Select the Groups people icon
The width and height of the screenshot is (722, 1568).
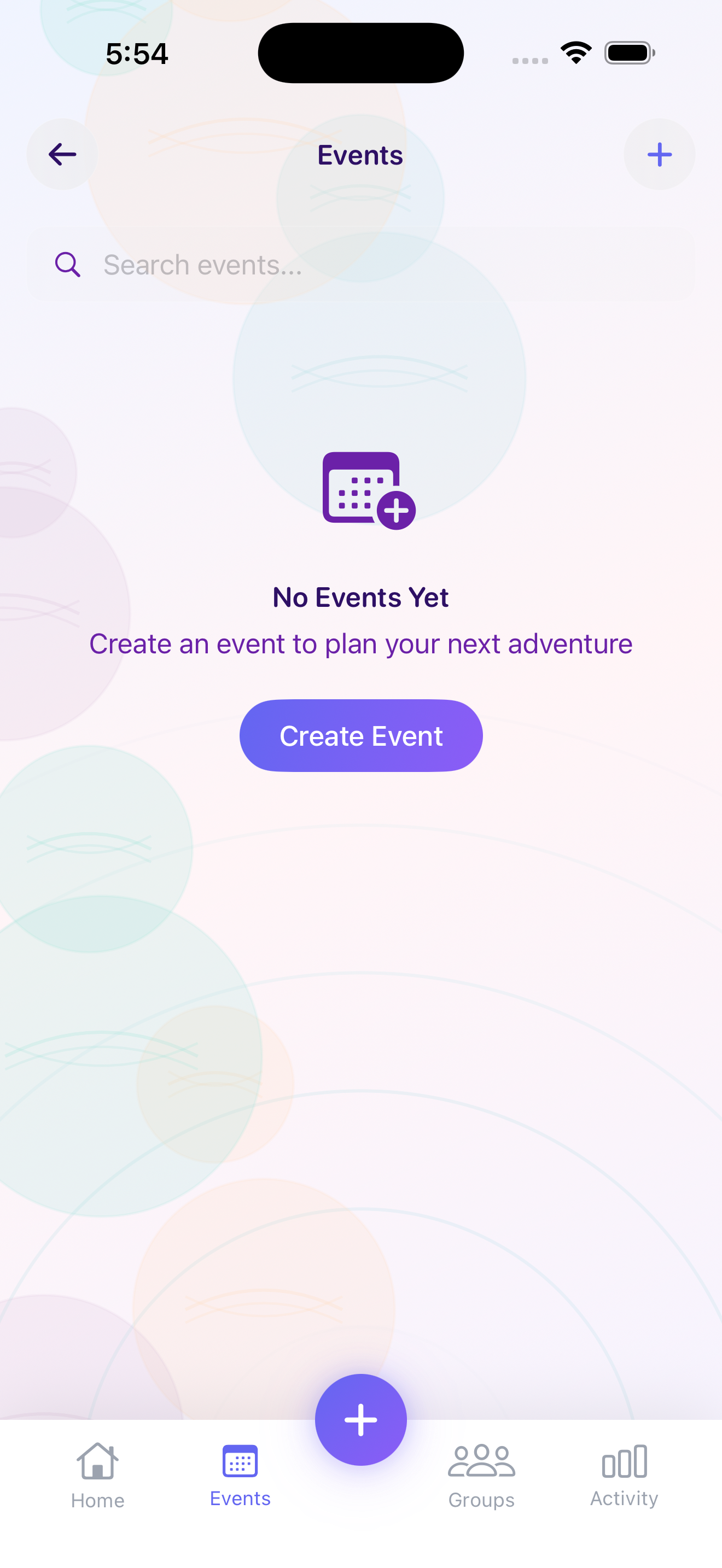pos(481,1460)
